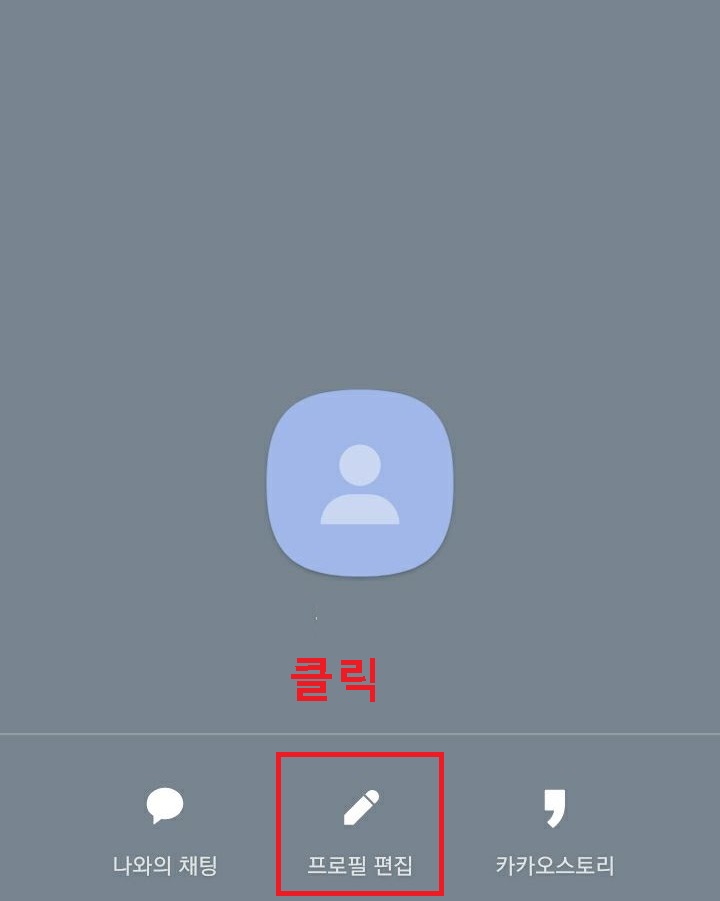Open my personal chat with the speech bubble icon
Viewport: 720px width, 901px height.
tap(166, 807)
